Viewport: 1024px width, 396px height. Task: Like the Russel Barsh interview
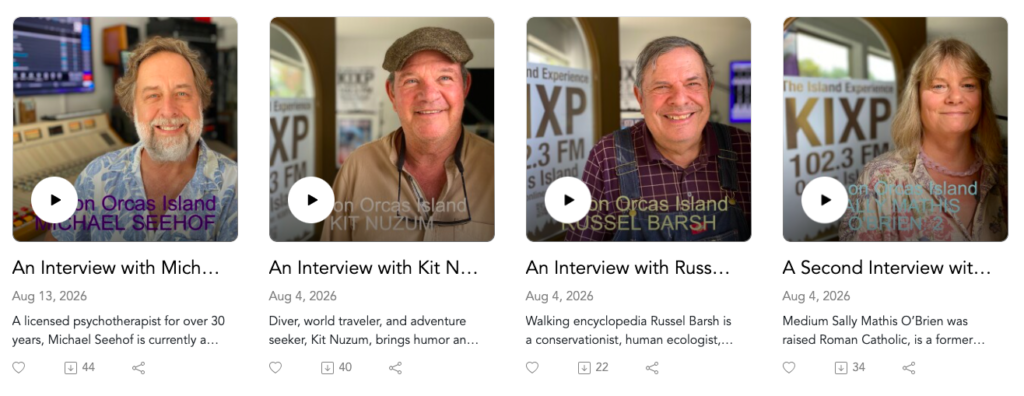[532, 368]
